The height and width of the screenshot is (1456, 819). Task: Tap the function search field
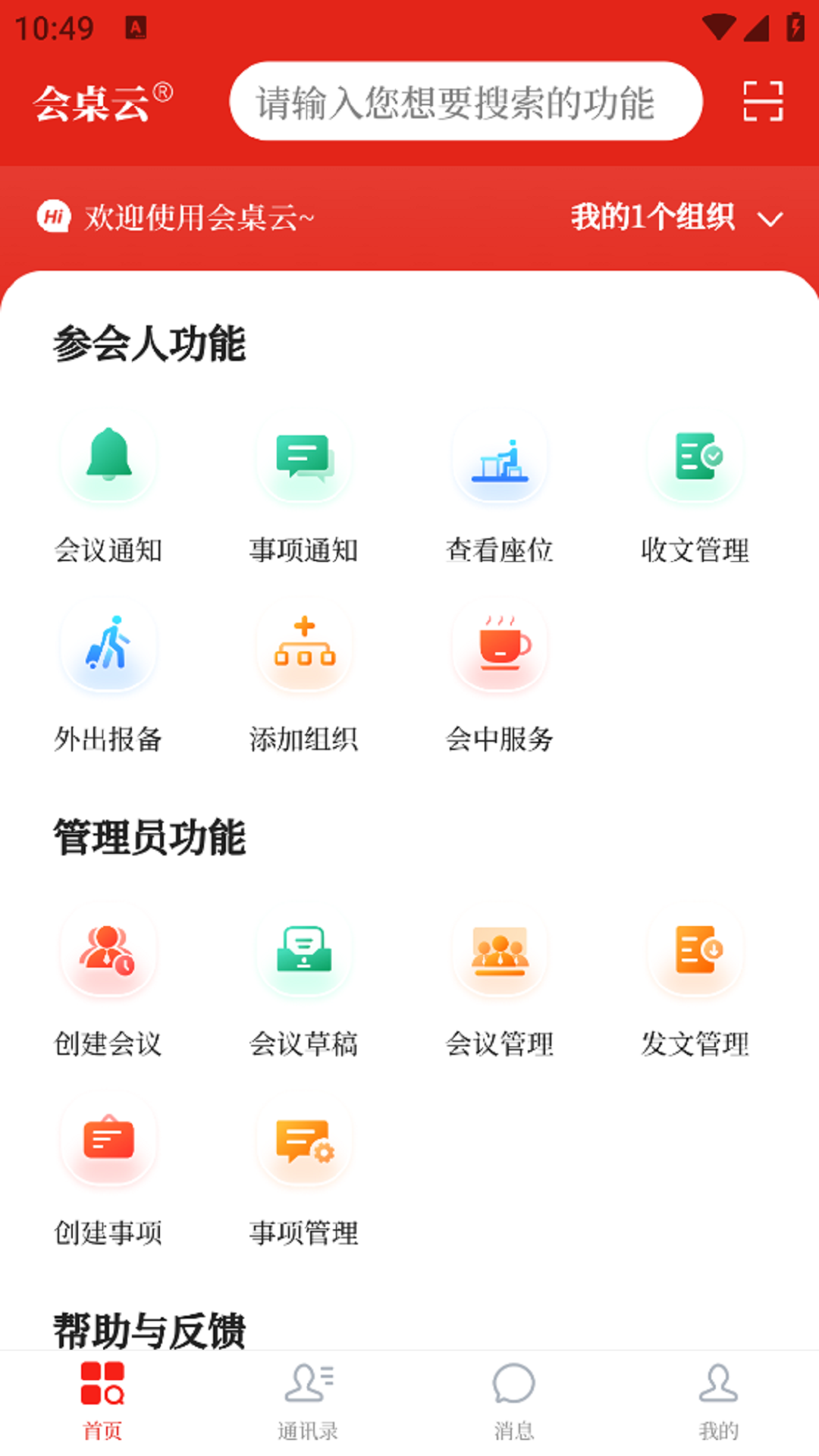coord(465,102)
